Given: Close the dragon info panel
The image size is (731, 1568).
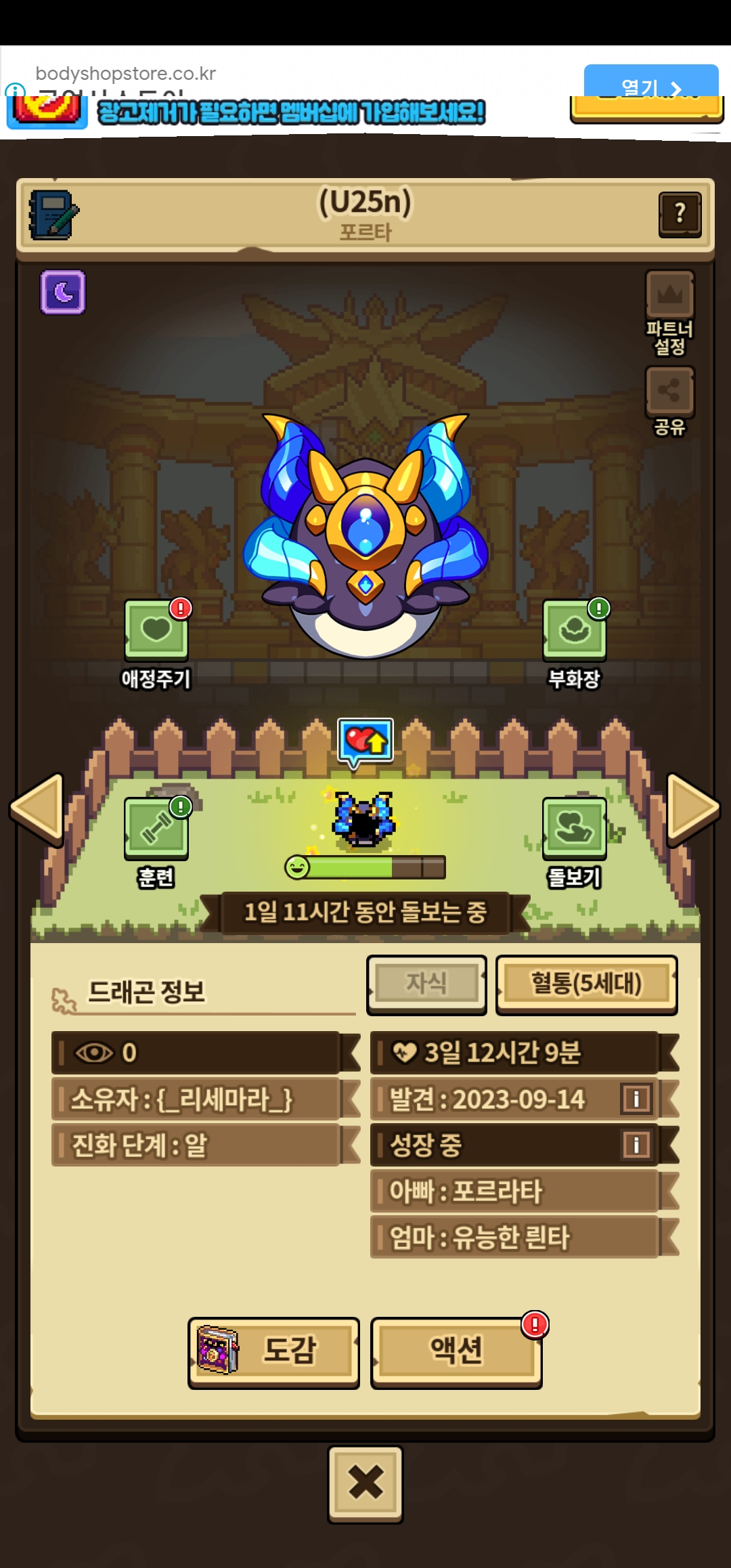Looking at the screenshot, I should coord(365,1484).
